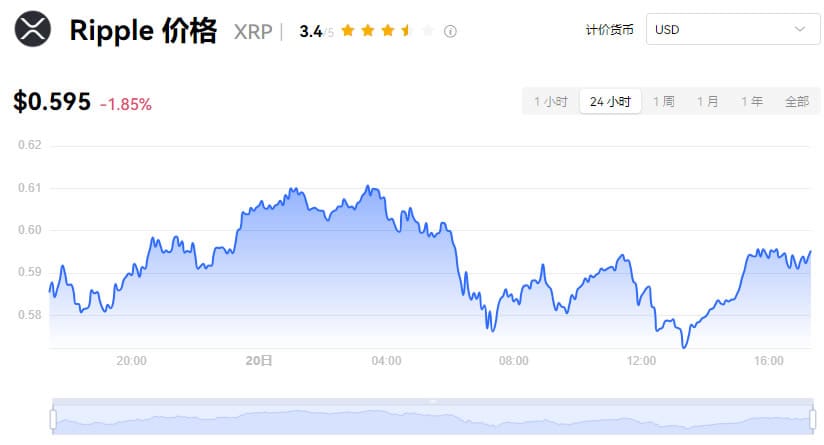Switch to the 1 小时 range
The height and width of the screenshot is (445, 824).
[550, 101]
